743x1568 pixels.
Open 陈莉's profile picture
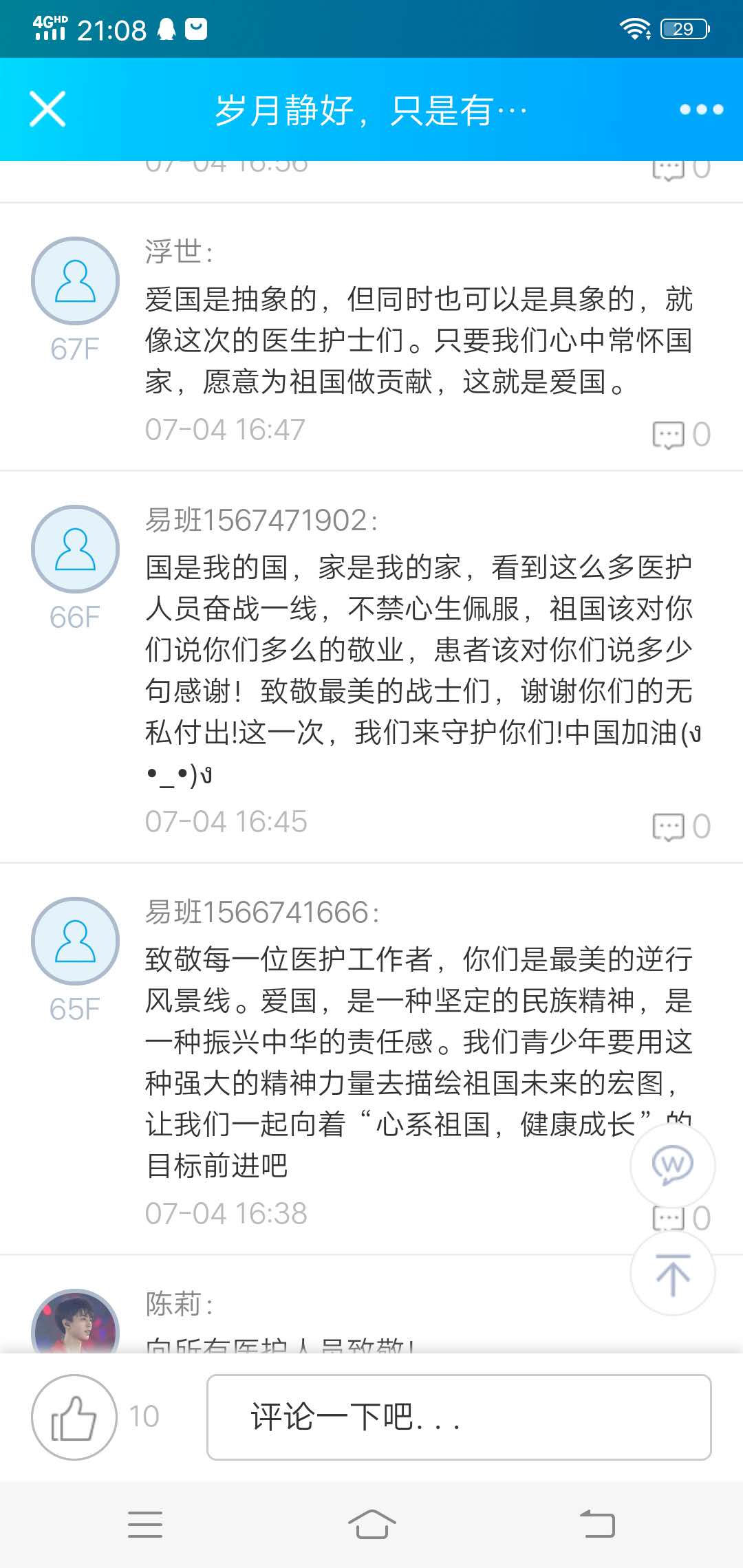pos(75,1324)
